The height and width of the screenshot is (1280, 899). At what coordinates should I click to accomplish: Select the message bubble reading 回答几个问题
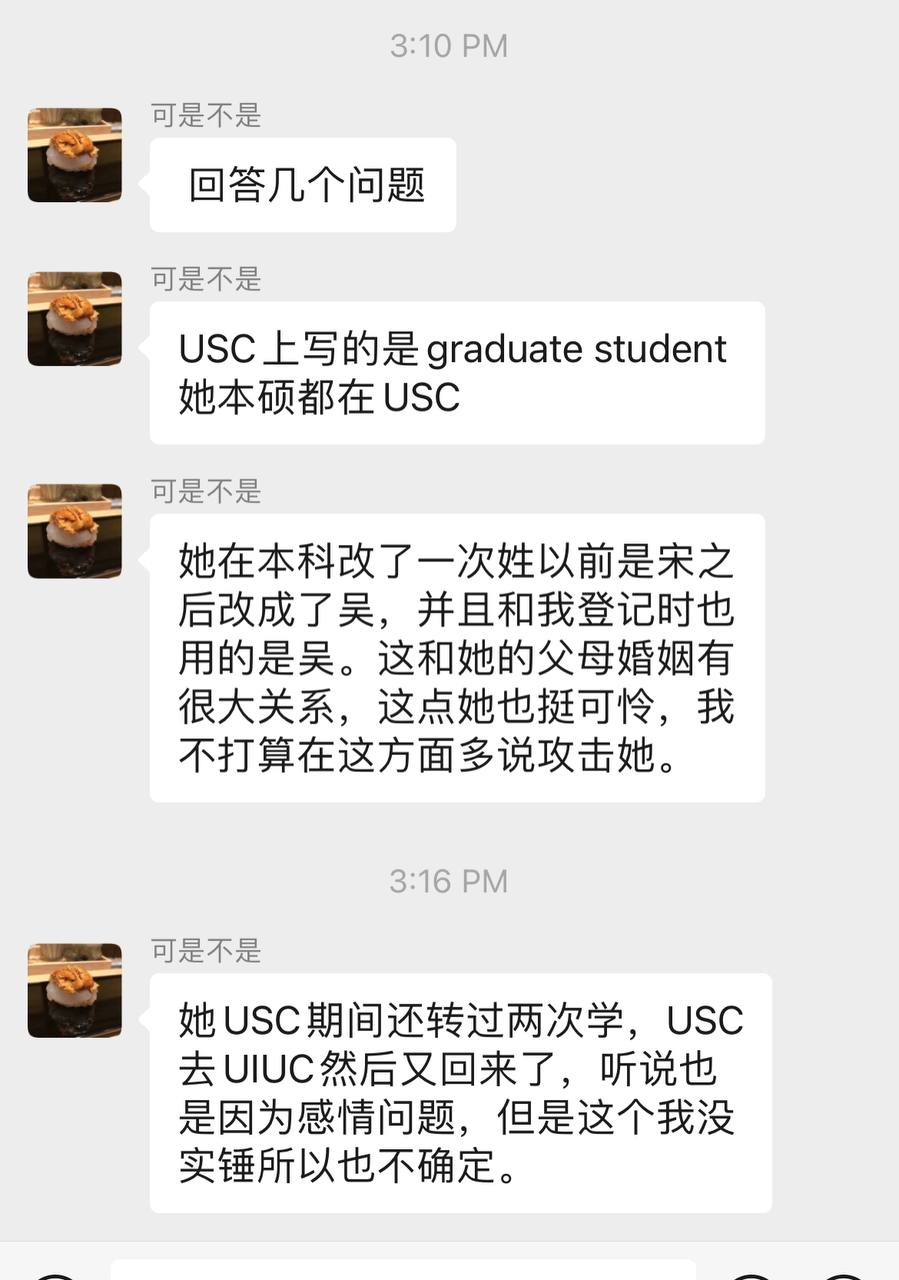click(x=302, y=184)
